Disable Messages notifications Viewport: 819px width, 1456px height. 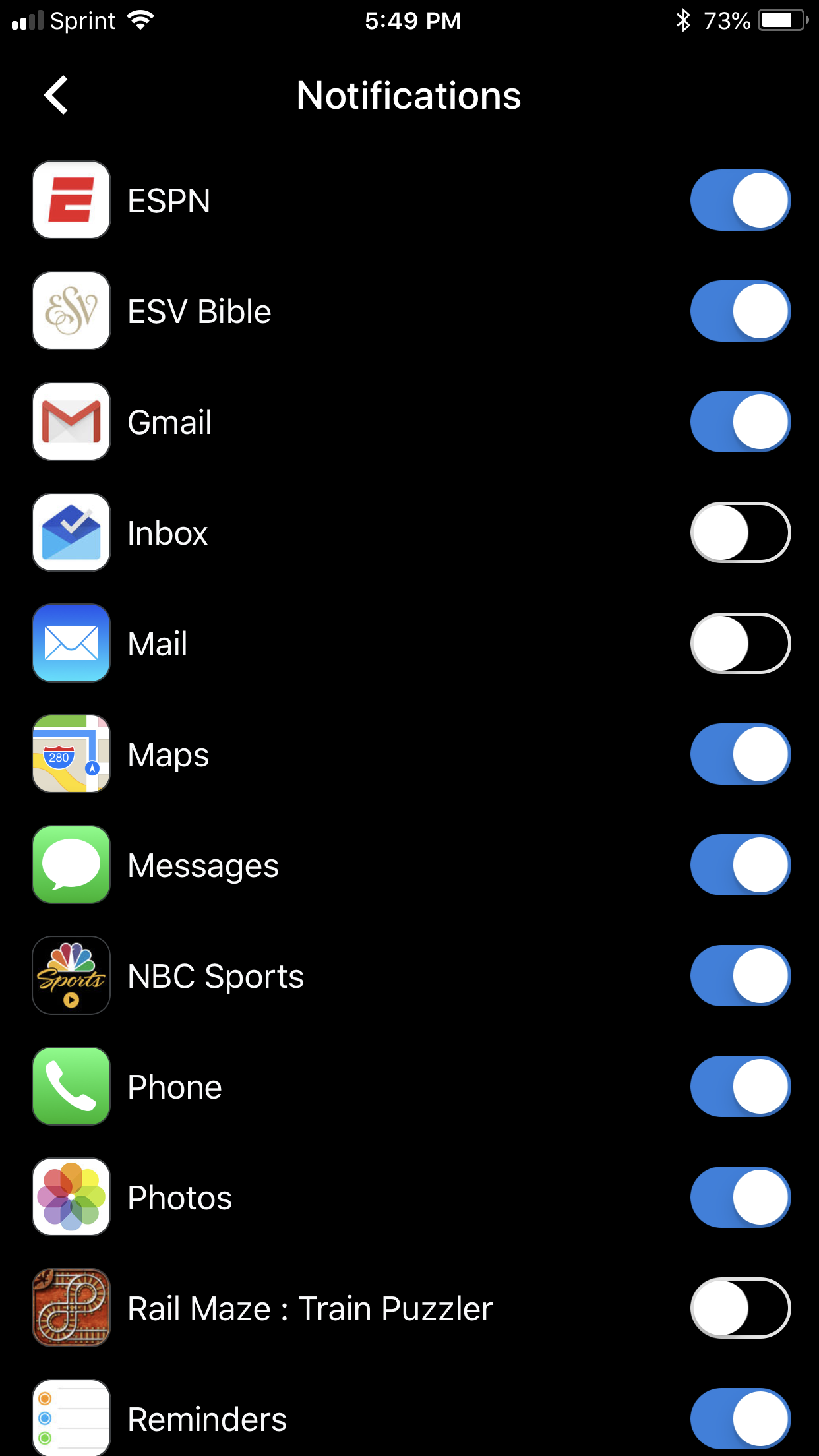pos(741,865)
